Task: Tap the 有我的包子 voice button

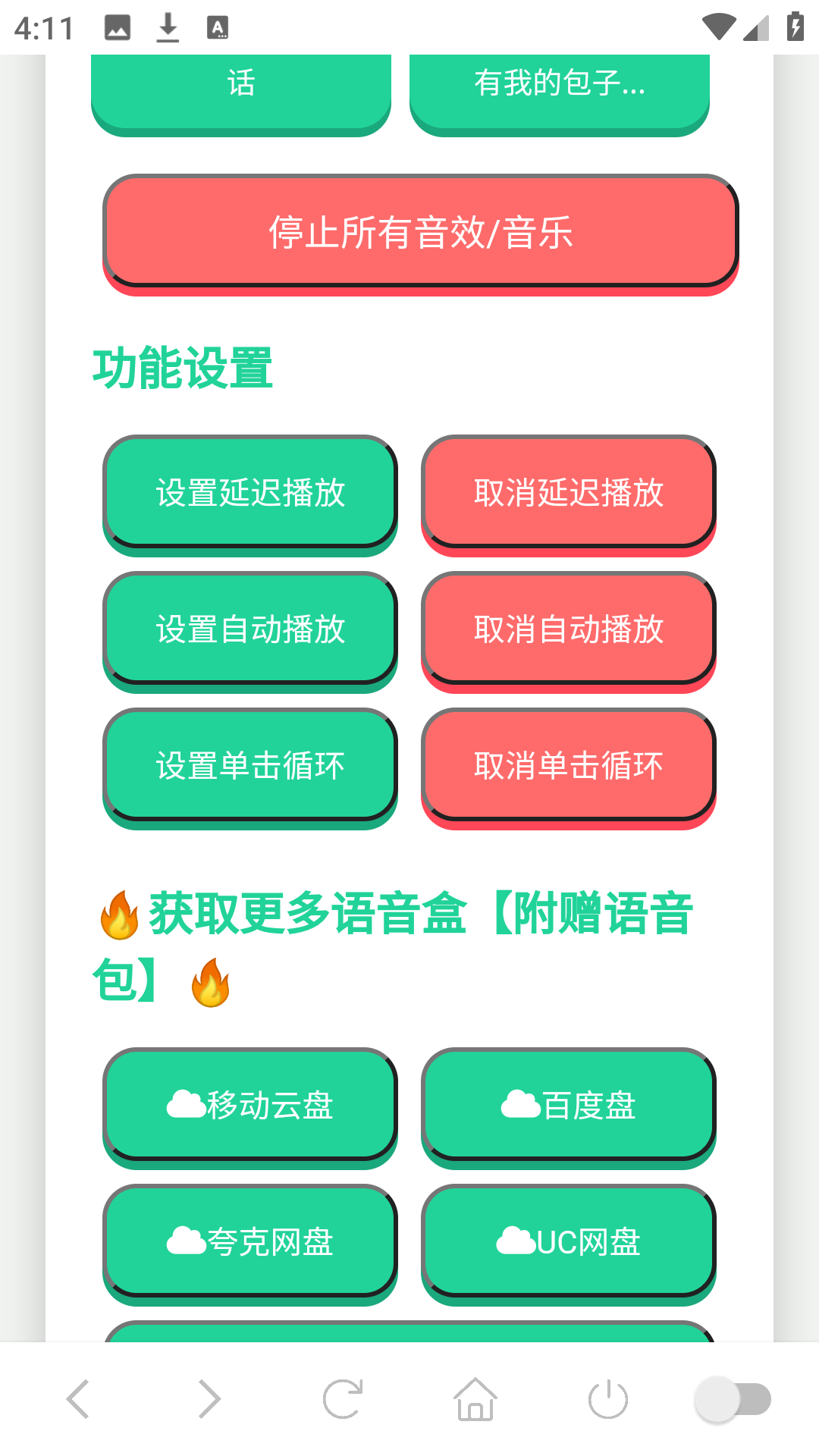Action: pos(559,85)
